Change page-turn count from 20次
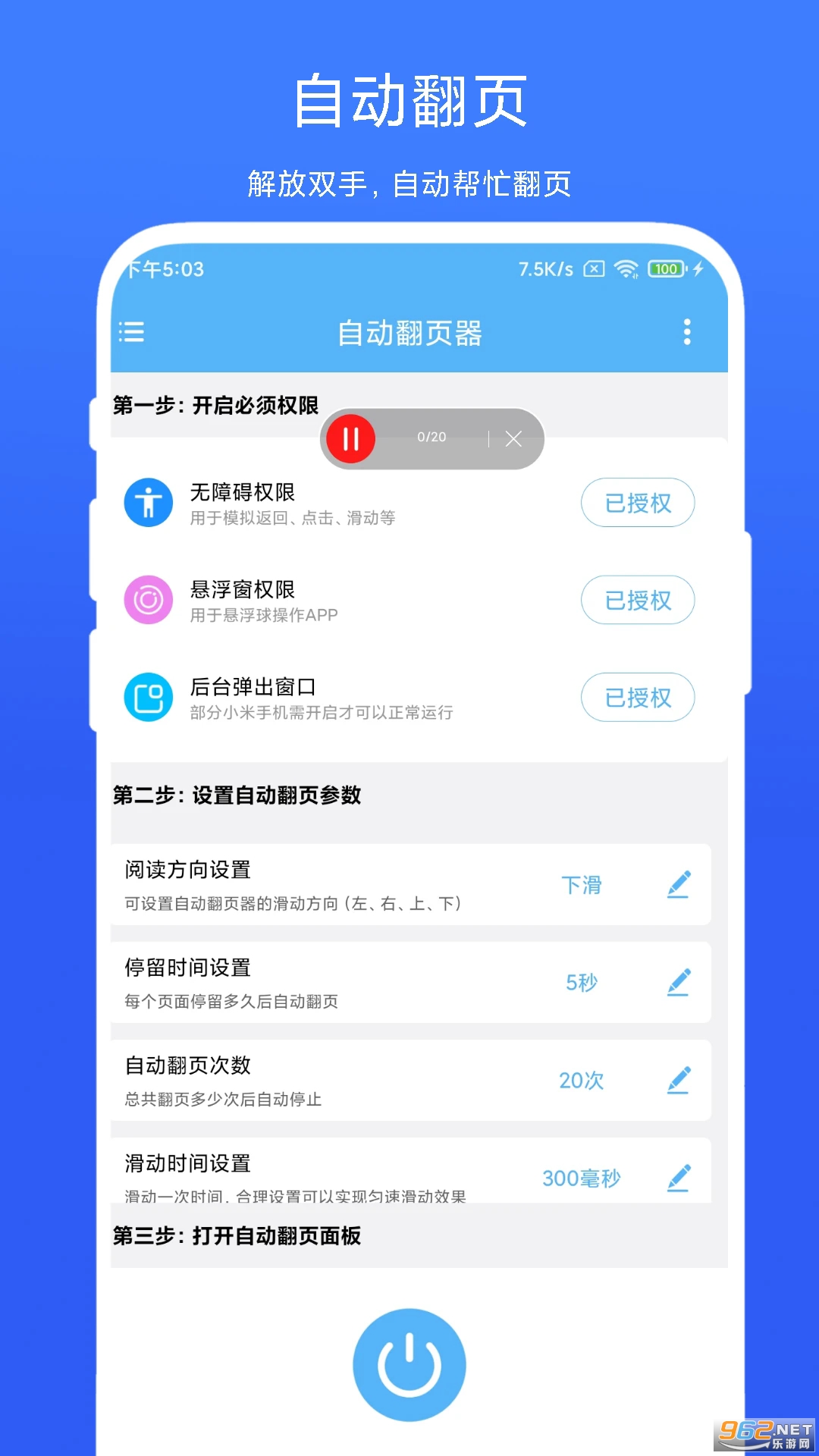The width and height of the screenshot is (819, 1456). coord(581,1080)
